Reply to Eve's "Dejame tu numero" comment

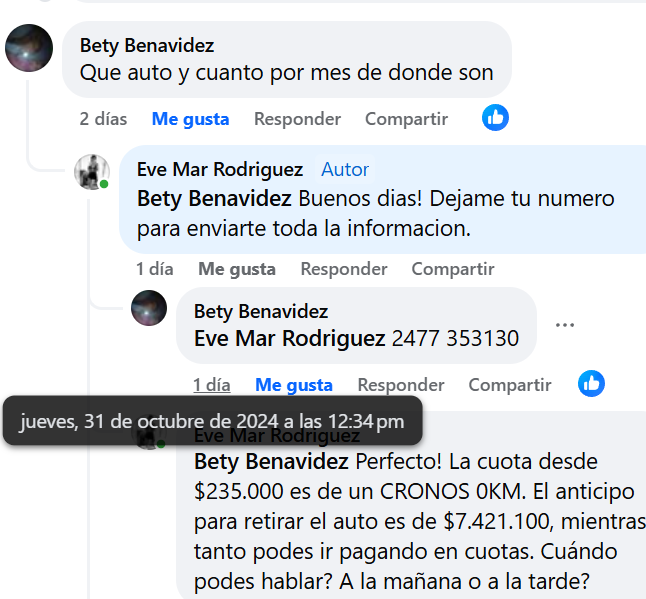click(x=344, y=269)
